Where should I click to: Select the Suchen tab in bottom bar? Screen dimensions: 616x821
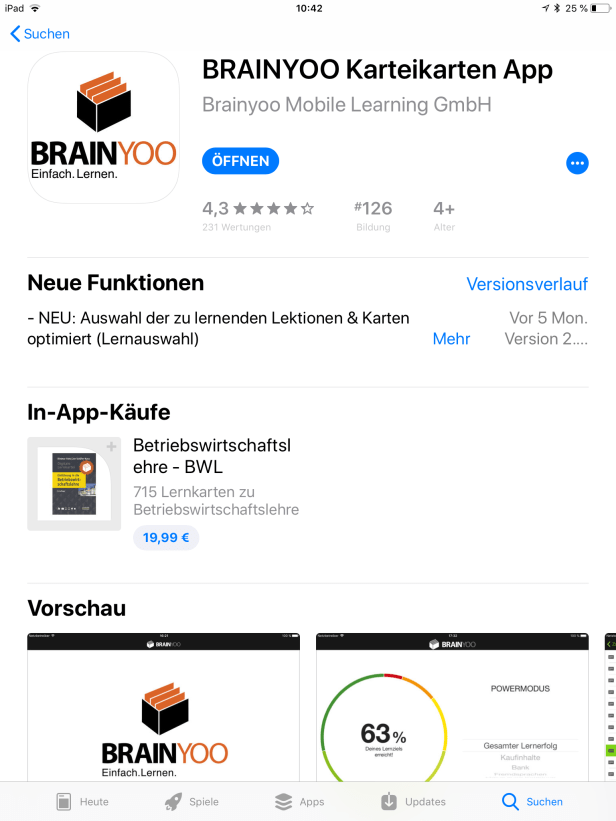point(533,801)
